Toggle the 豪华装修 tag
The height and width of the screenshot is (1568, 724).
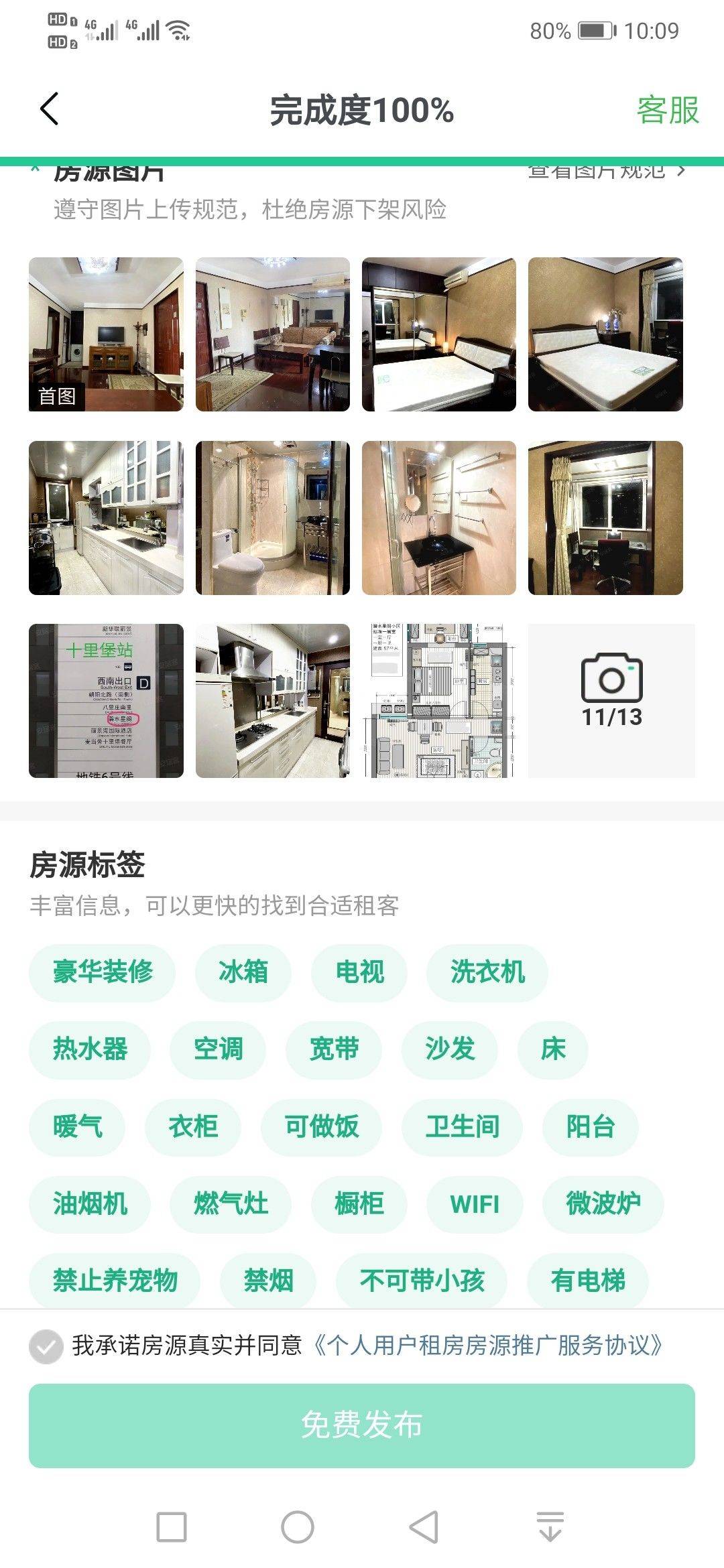tap(102, 972)
